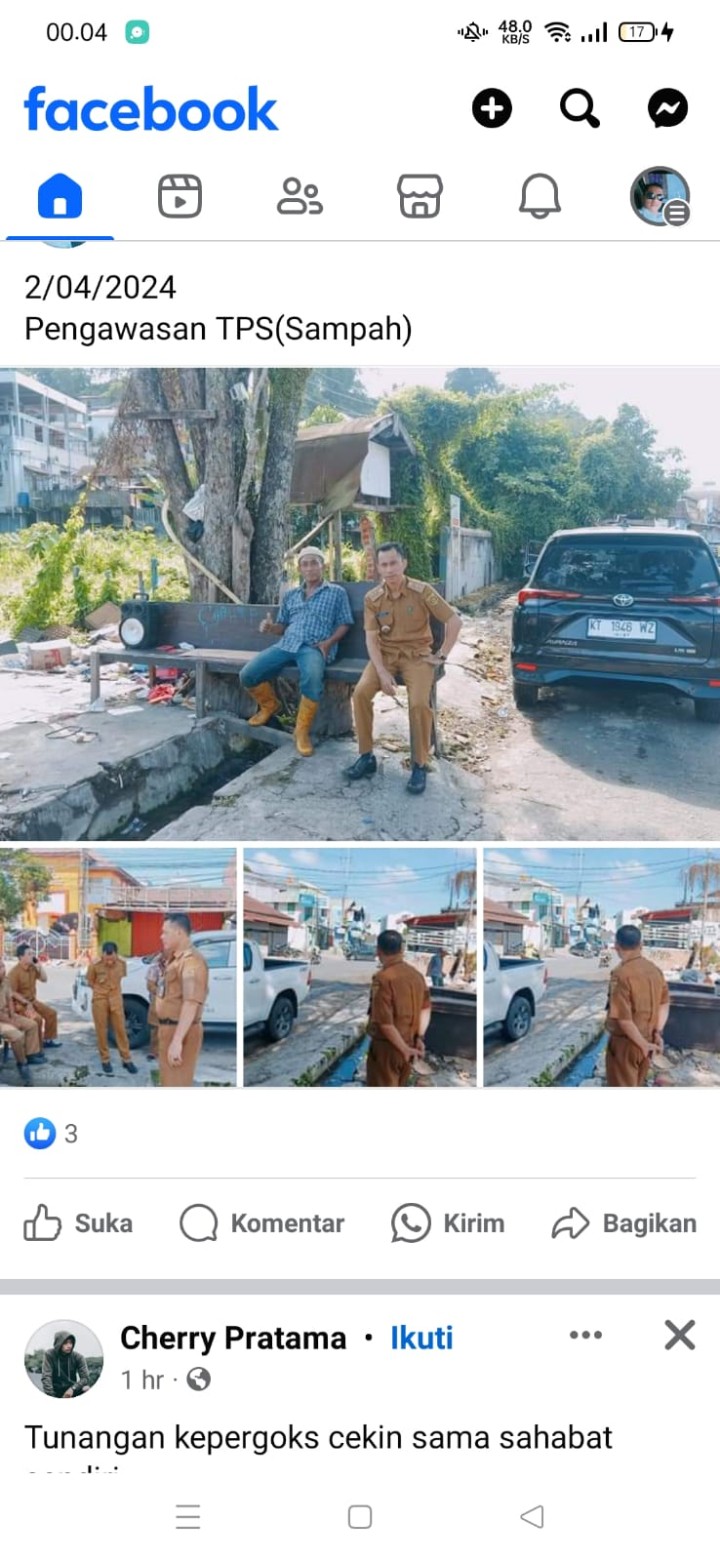Switch to the Reels video tab
This screenshot has height=1561, width=720.
tap(180, 196)
